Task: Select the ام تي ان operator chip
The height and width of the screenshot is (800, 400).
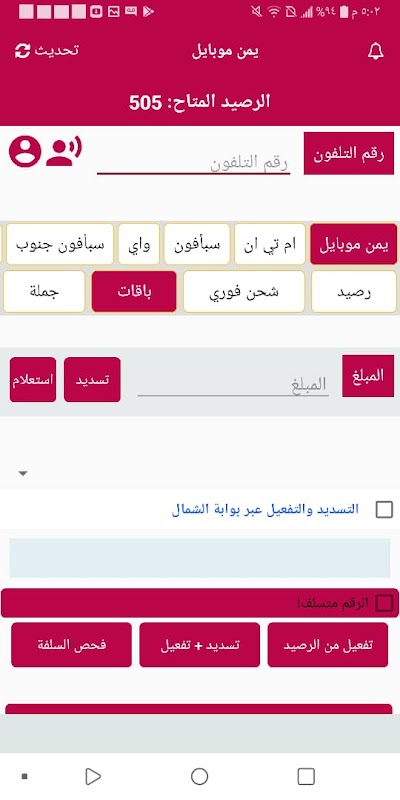Action: tap(270, 244)
